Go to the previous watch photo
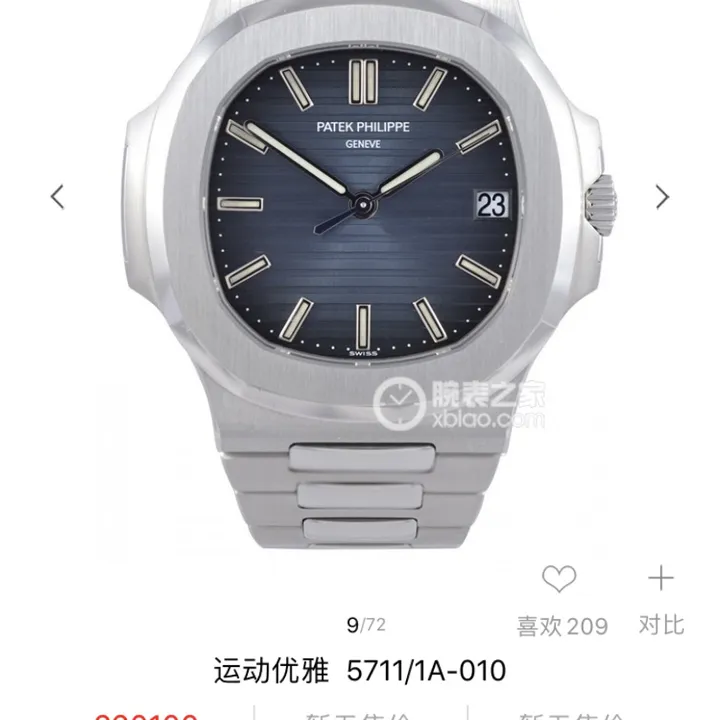This screenshot has width=720, height=720. tap(58, 196)
